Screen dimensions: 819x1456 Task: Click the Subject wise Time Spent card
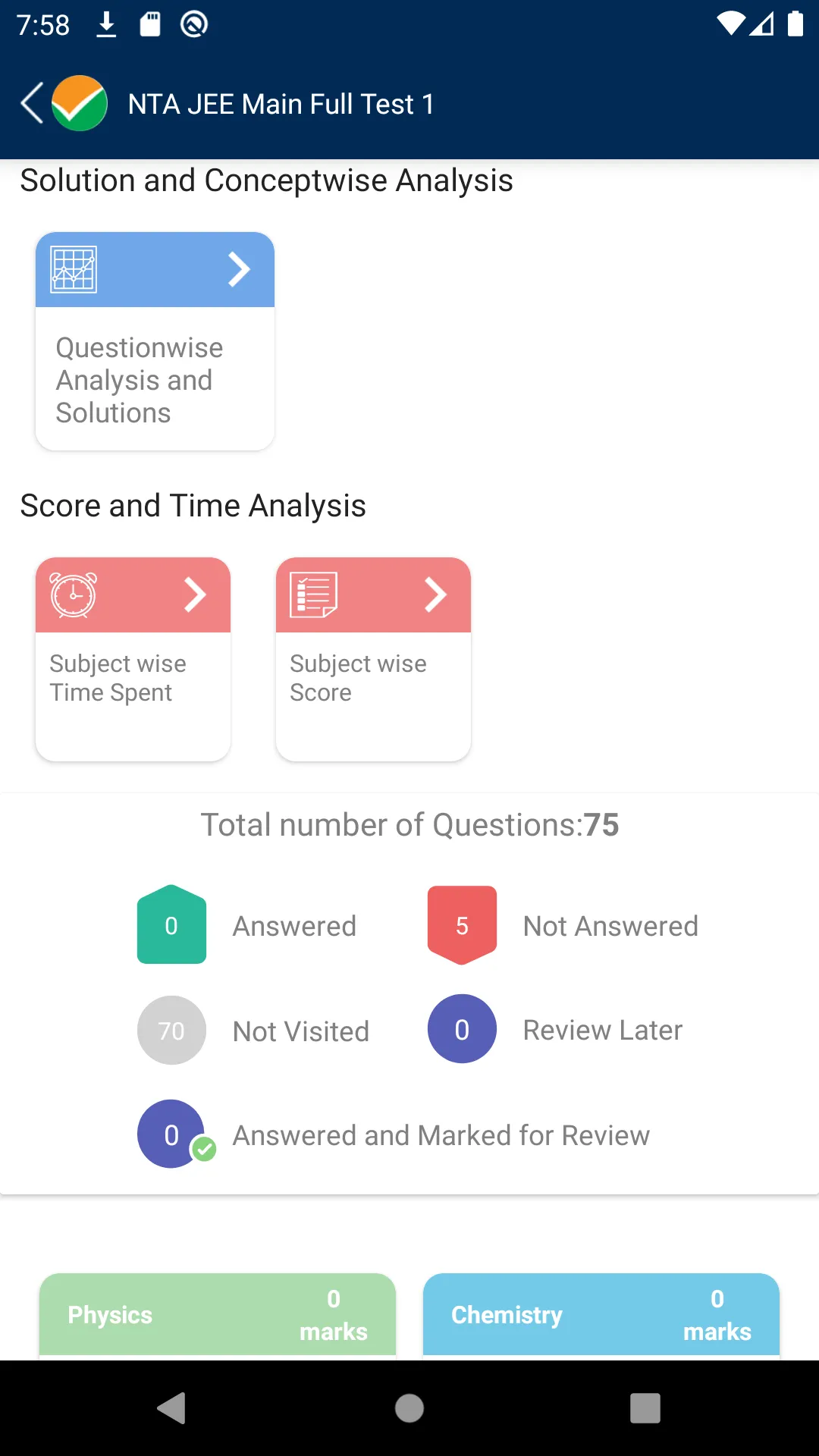pos(133,679)
